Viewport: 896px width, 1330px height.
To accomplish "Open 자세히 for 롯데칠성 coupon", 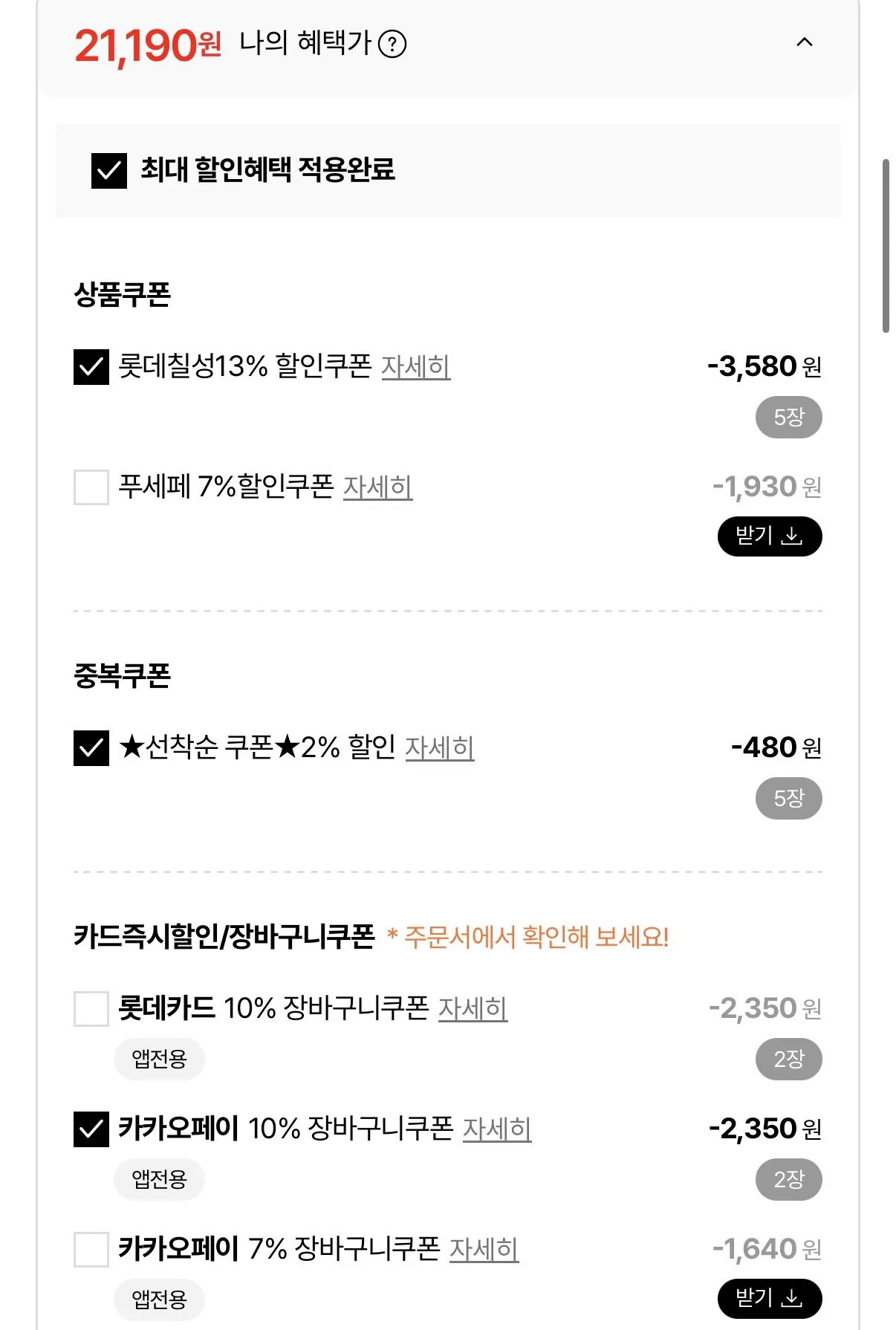I will [415, 368].
